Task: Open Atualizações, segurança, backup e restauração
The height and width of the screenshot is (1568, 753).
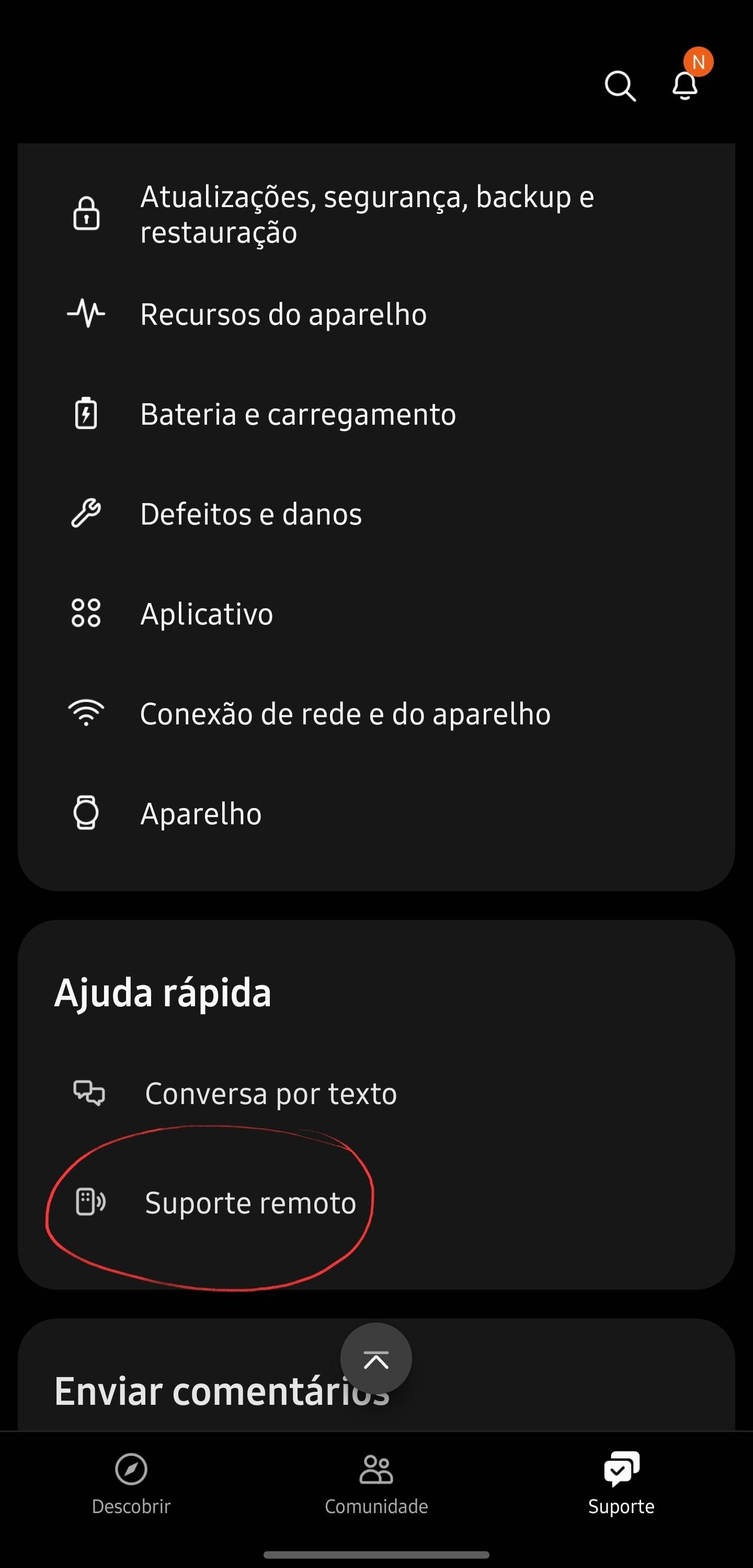Action: [367, 214]
